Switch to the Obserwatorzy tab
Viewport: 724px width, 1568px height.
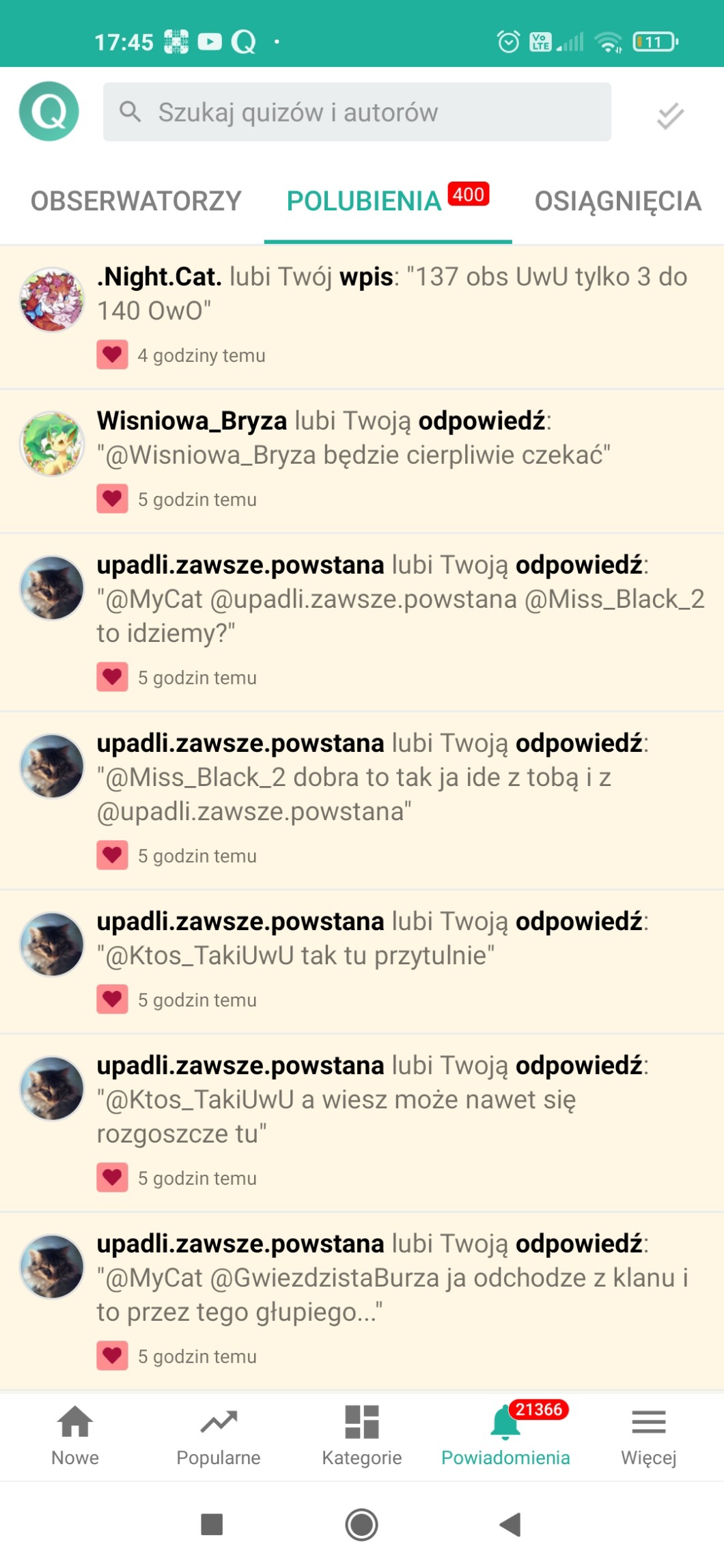pyautogui.click(x=136, y=201)
